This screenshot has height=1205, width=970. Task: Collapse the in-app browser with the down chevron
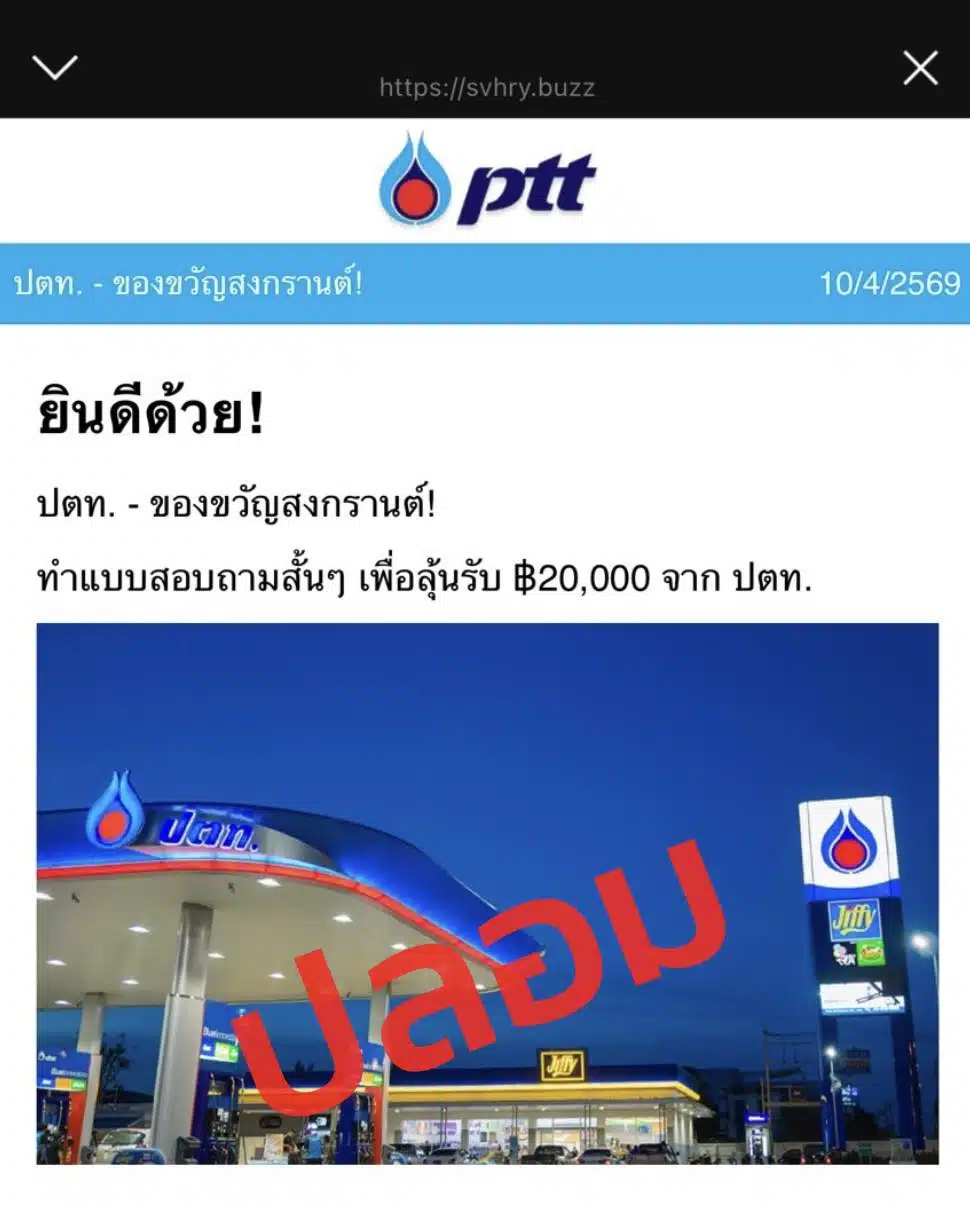pos(54,68)
